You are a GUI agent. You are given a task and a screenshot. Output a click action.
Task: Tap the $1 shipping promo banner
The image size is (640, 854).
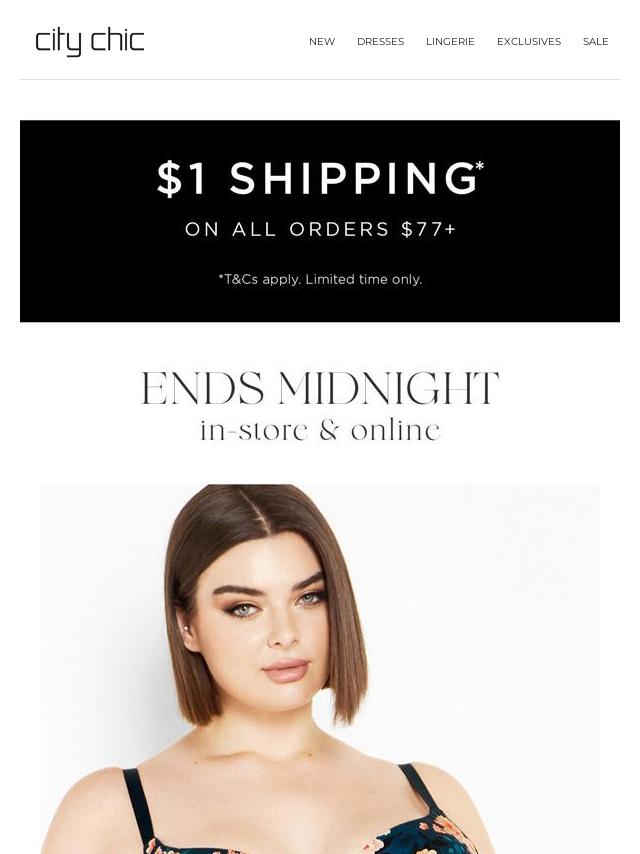click(x=320, y=221)
